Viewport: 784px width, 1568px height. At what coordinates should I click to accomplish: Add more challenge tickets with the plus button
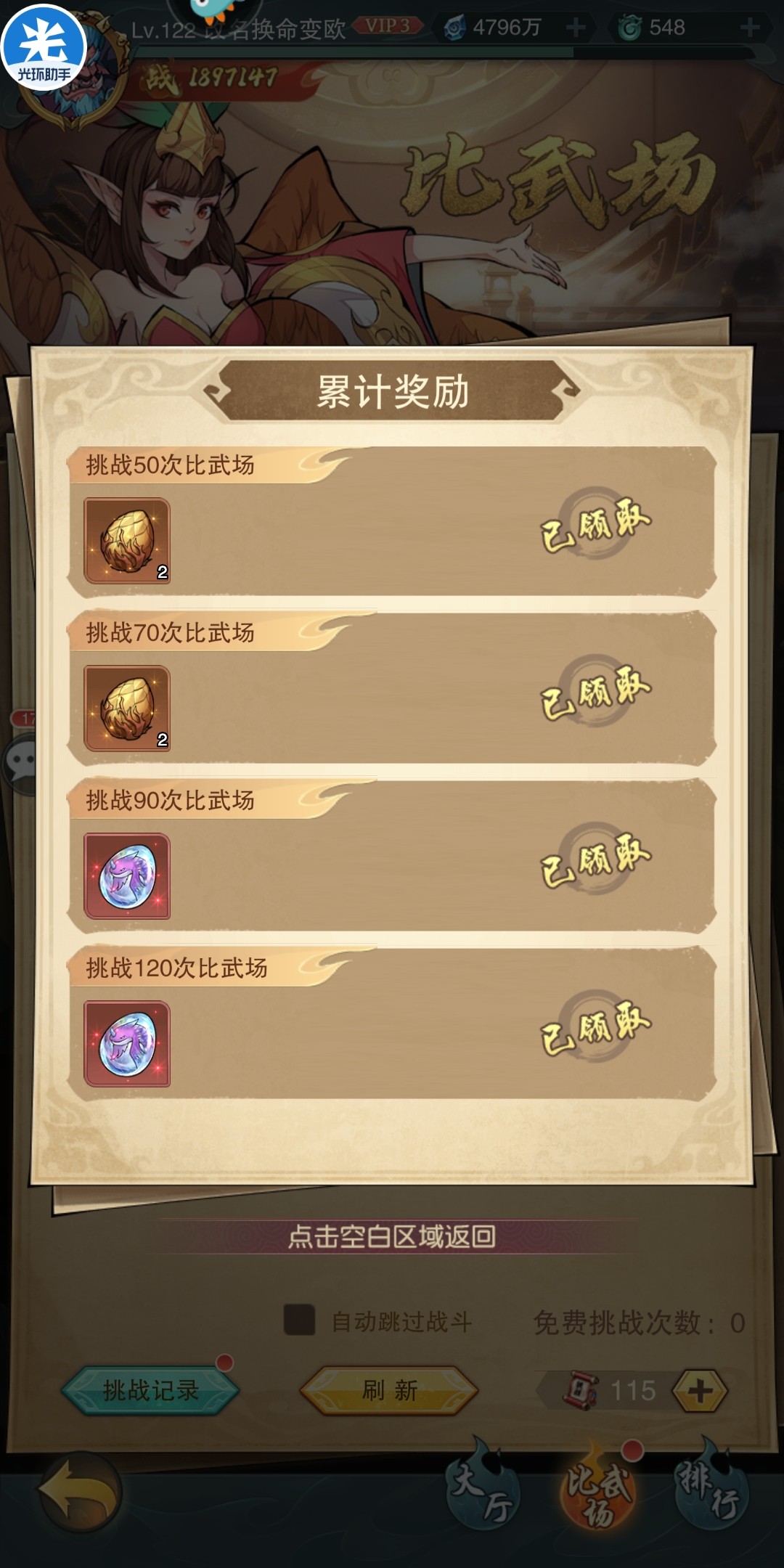click(699, 1391)
